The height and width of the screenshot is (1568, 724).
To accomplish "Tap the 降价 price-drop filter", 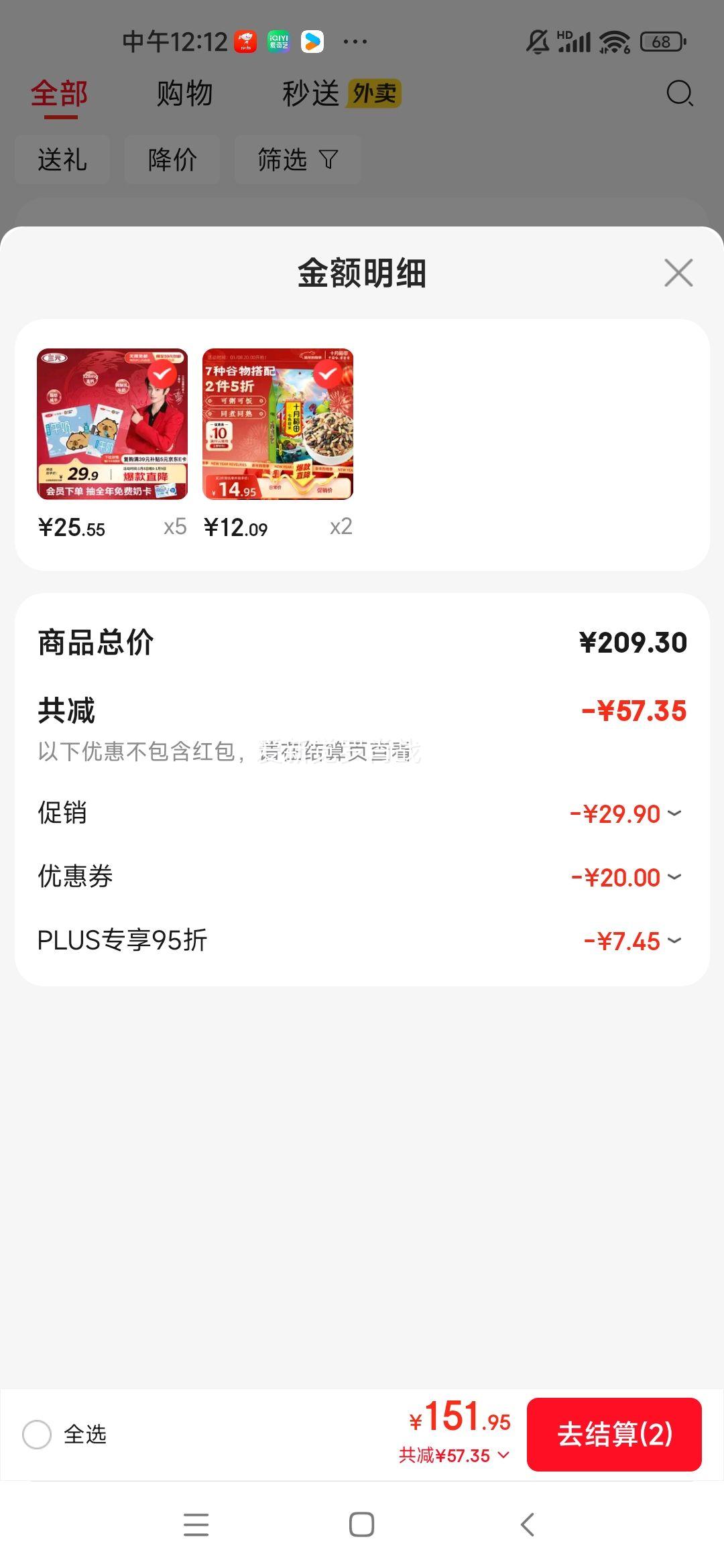I will (x=172, y=159).
